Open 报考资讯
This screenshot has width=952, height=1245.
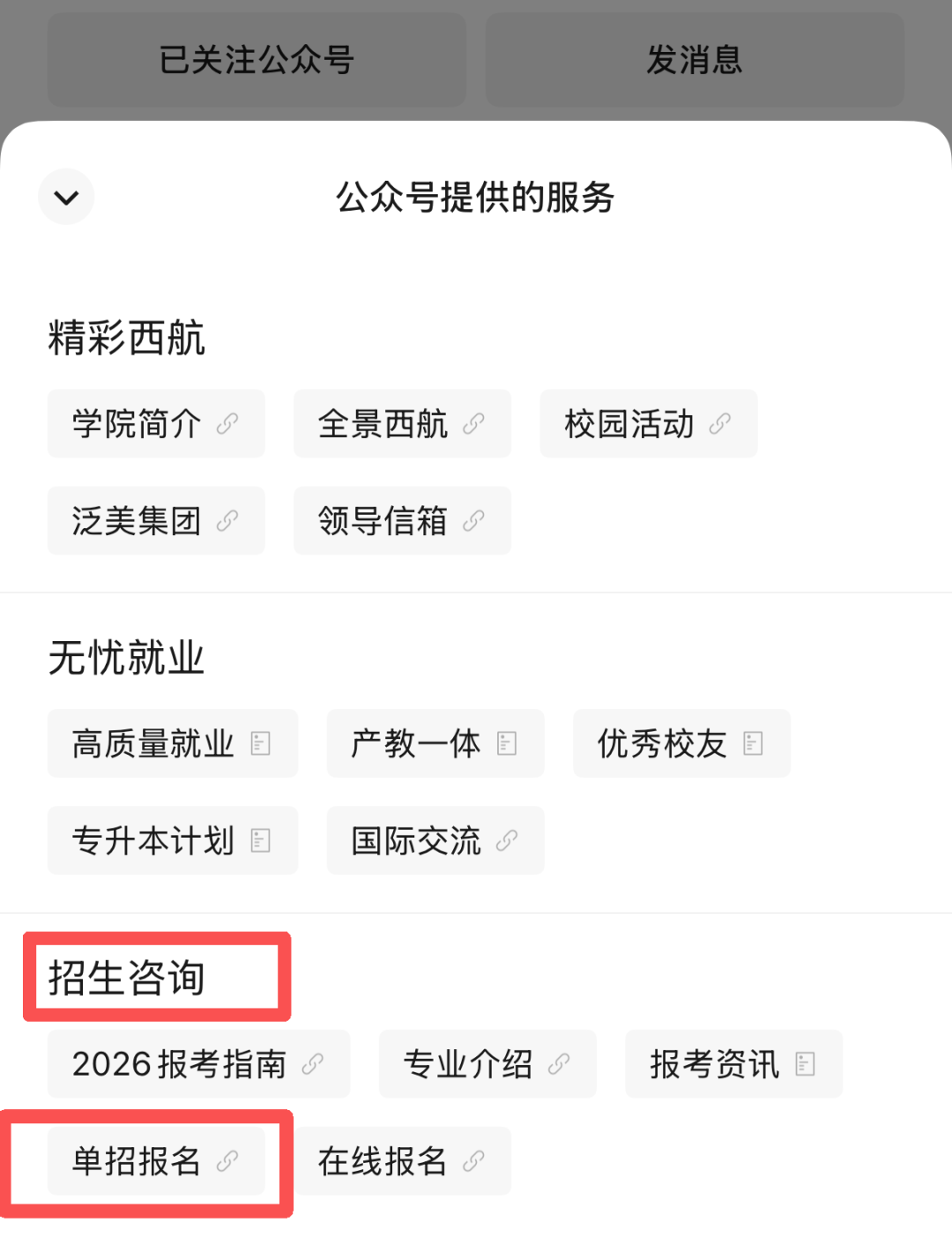pyautogui.click(x=733, y=1064)
